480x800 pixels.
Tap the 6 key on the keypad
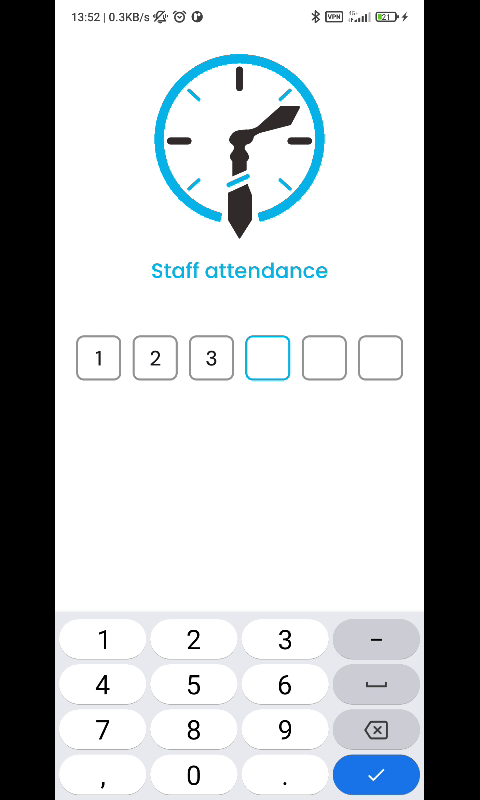point(285,685)
